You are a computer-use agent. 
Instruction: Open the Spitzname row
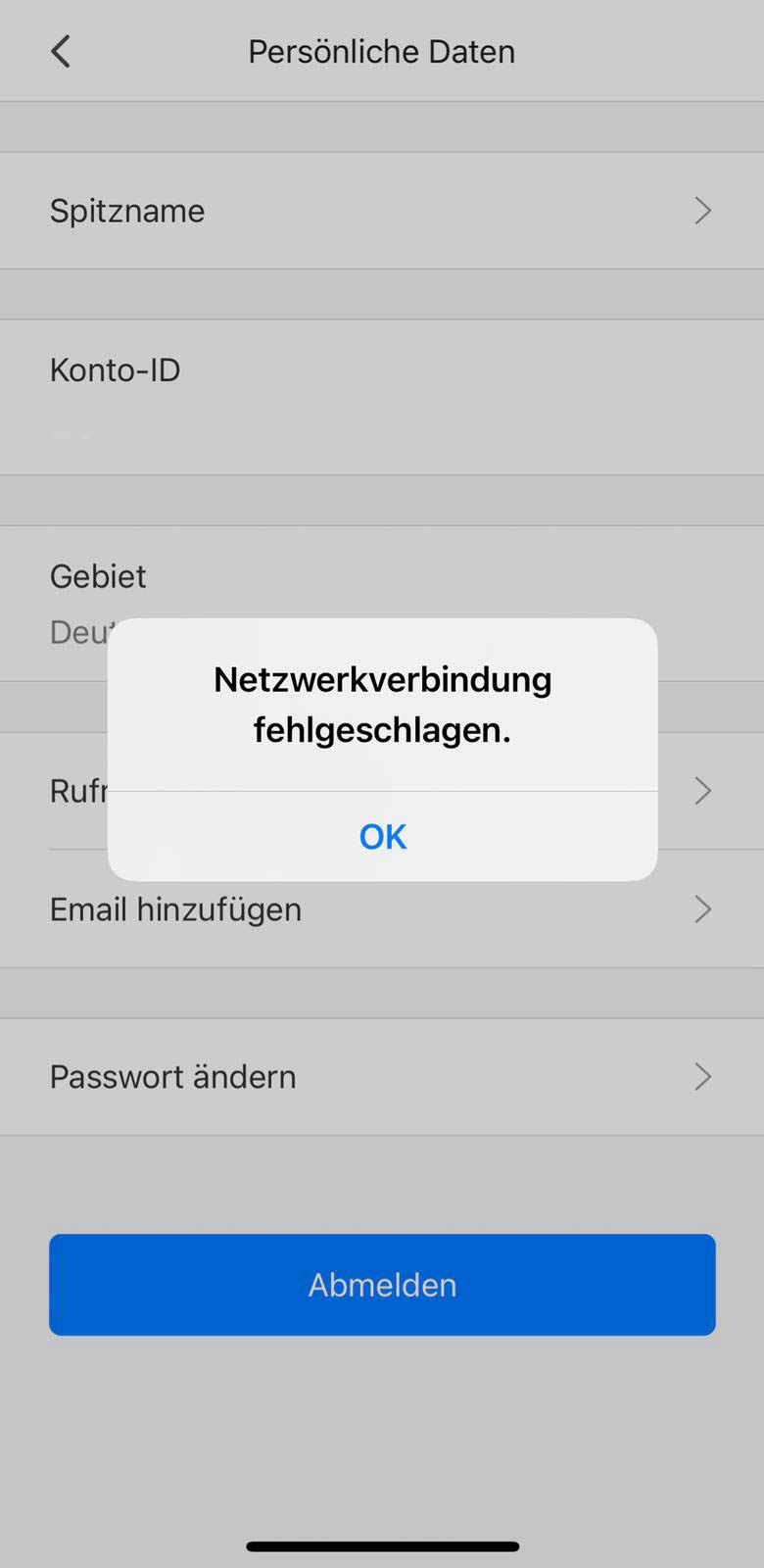(x=382, y=211)
